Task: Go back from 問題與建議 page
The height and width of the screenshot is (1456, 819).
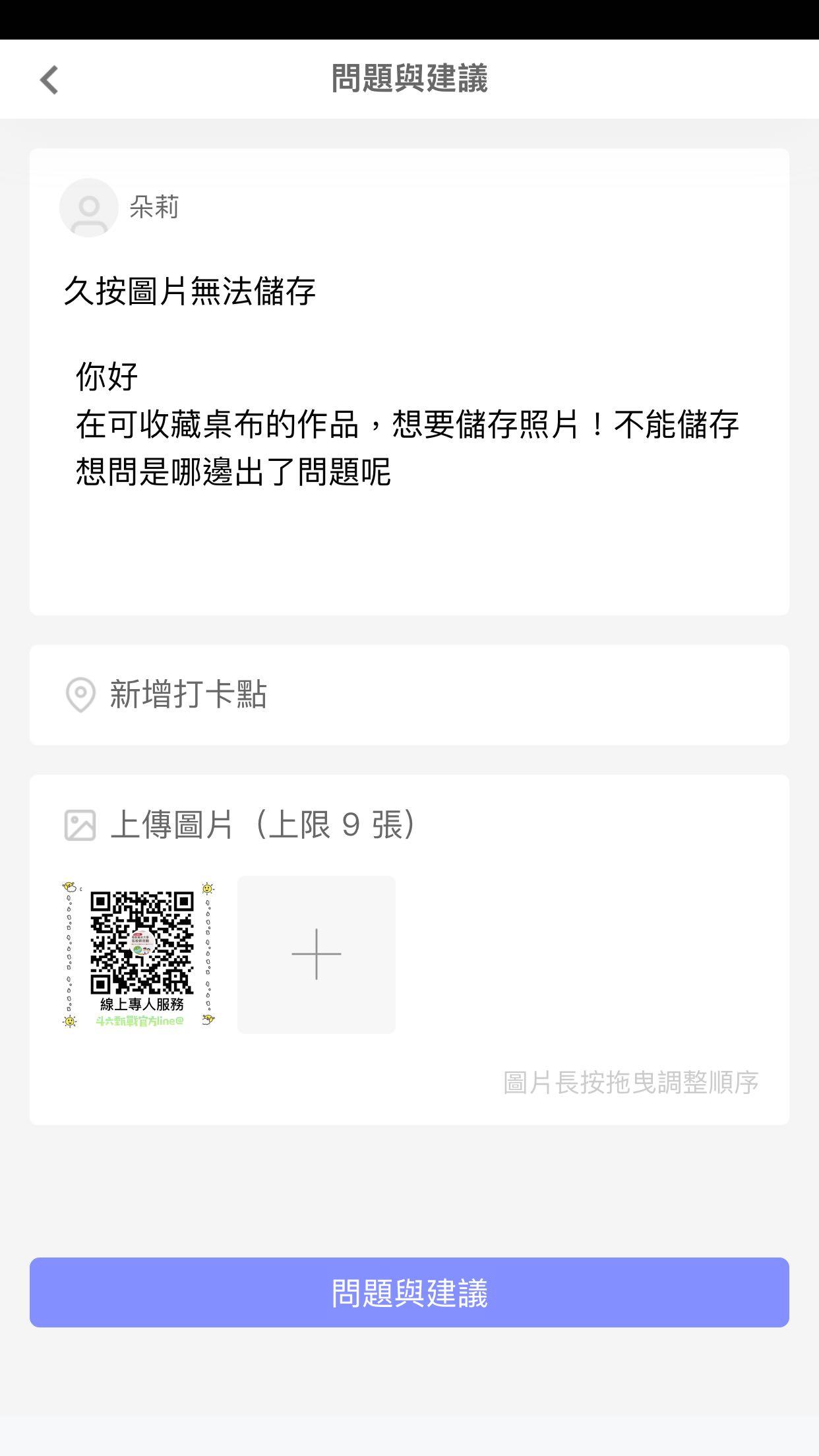Action: tap(49, 80)
